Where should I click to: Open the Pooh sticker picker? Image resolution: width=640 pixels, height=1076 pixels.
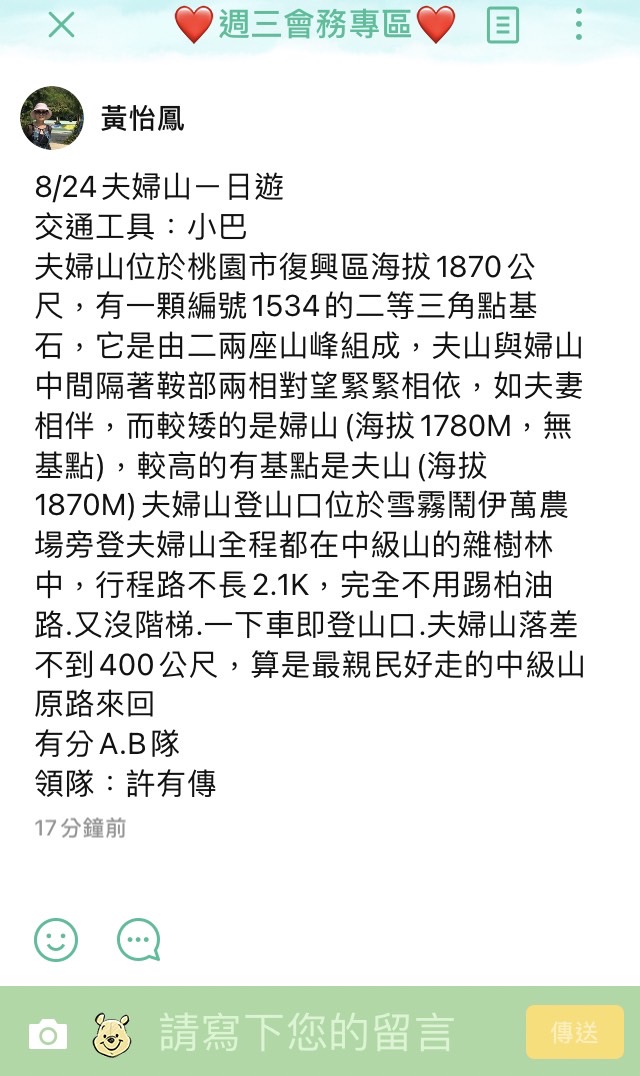[x=112, y=1033]
